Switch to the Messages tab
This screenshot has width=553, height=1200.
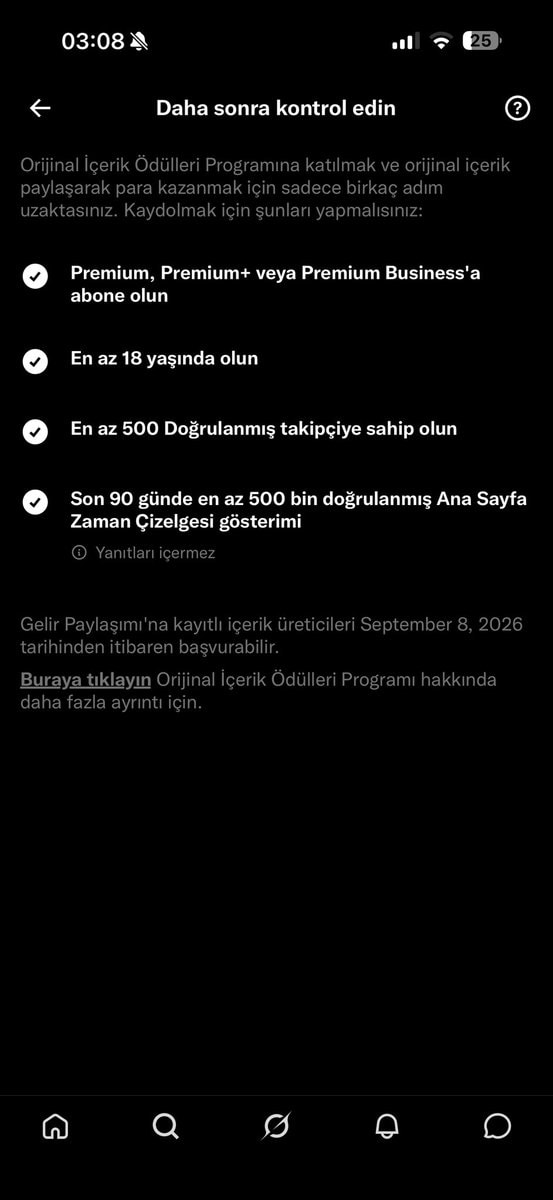click(x=497, y=1126)
